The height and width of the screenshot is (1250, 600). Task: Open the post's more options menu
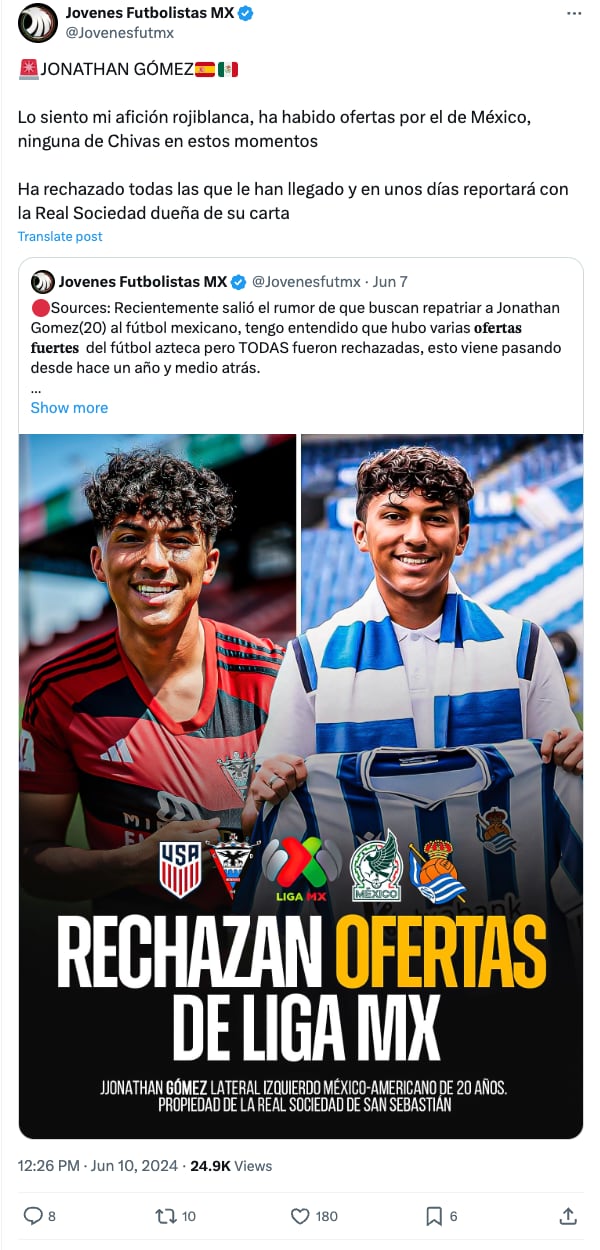pyautogui.click(x=573, y=14)
